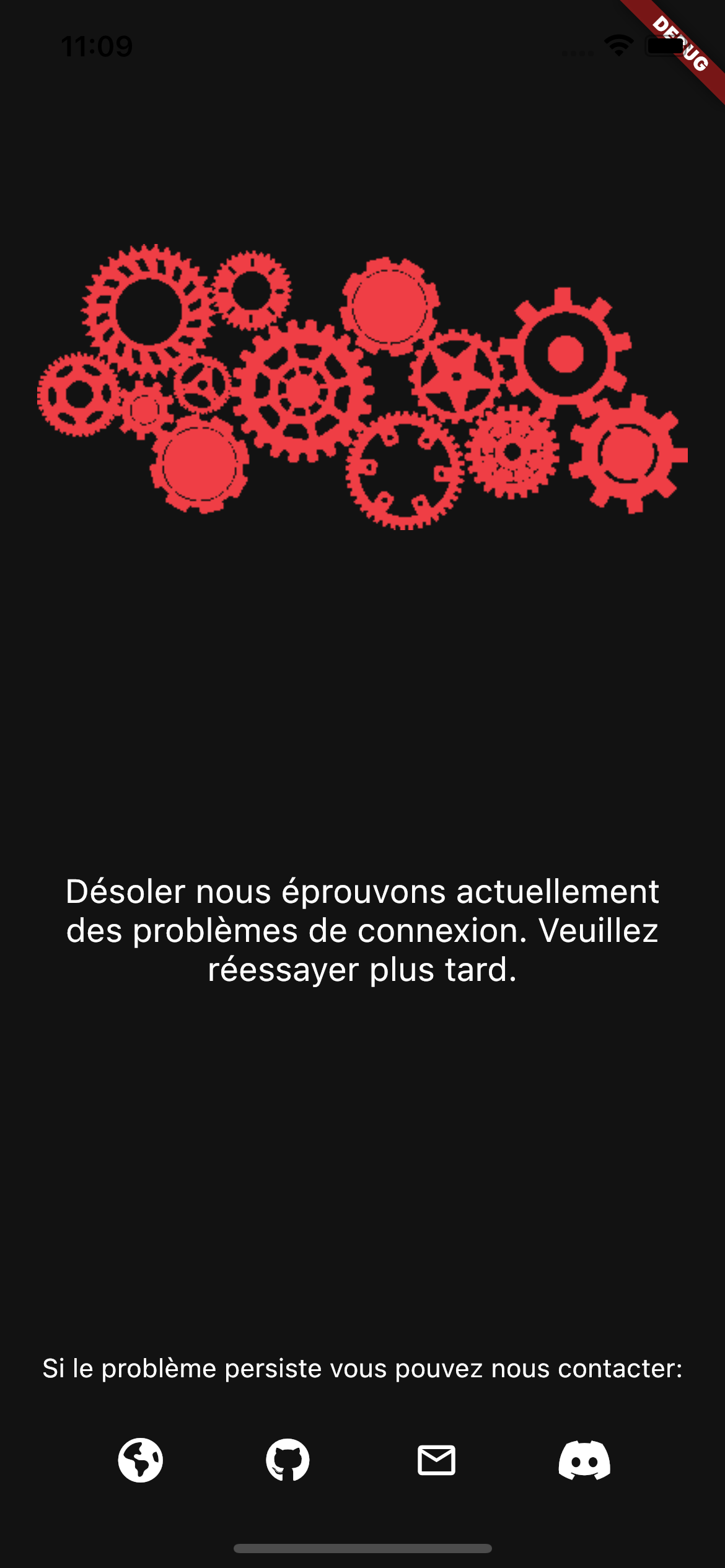Click the smallest red gear in the graphic
725x1568 pixels.
point(144,410)
